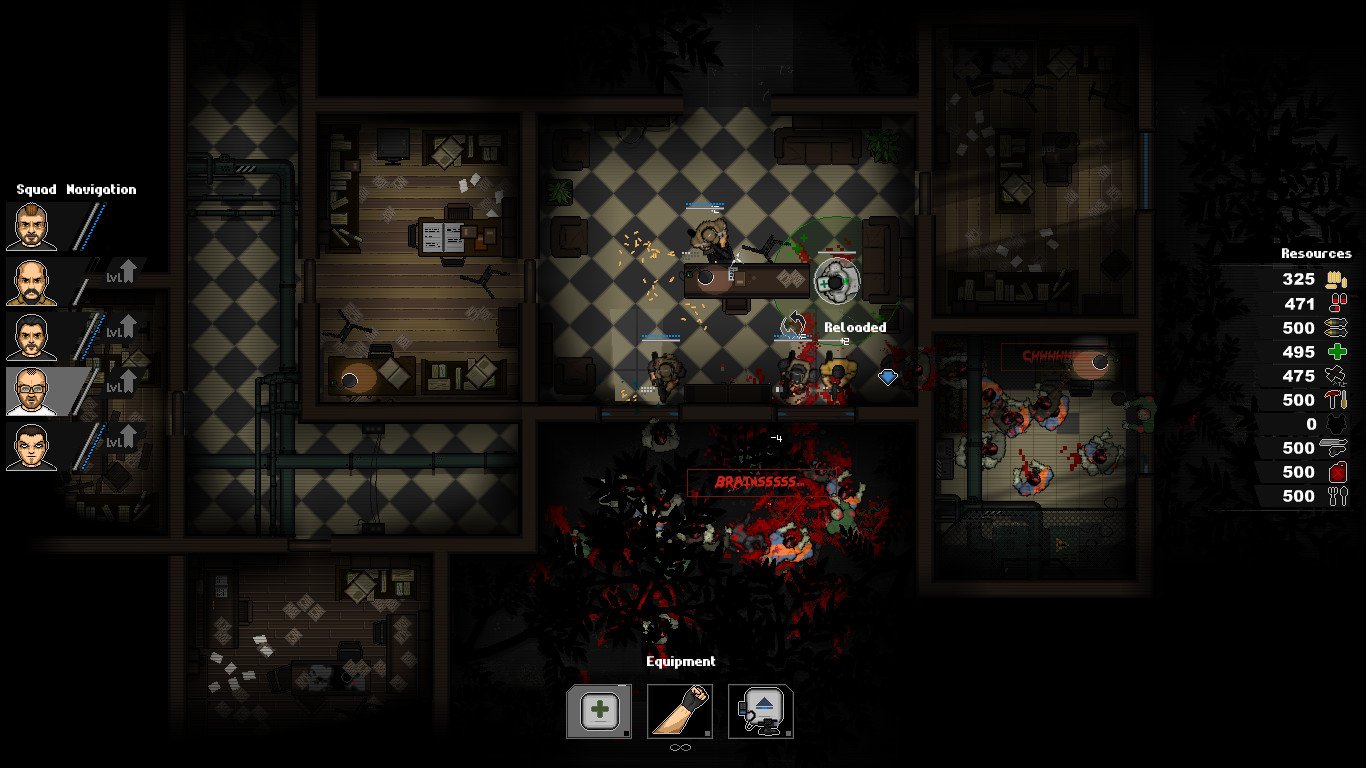Level up the dark-haired bearded squad member
1366x768 pixels.
click(x=122, y=327)
